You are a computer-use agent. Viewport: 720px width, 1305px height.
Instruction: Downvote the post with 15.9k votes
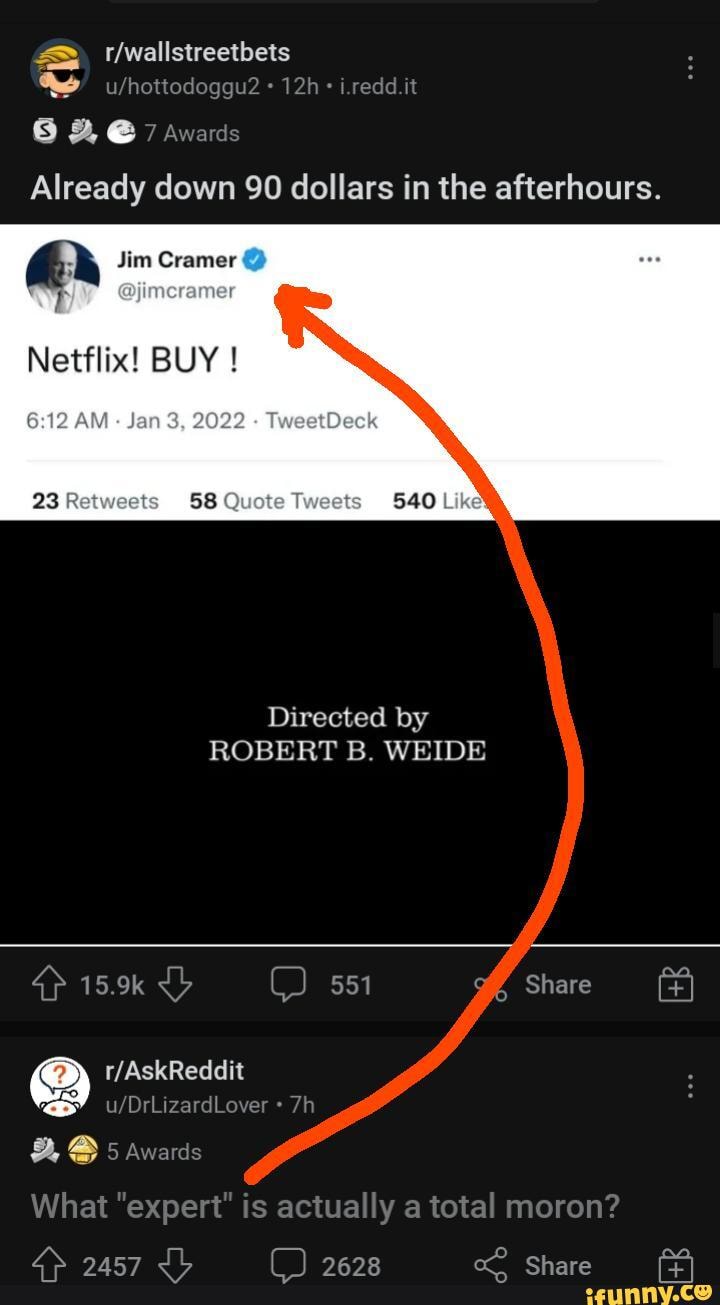click(176, 985)
